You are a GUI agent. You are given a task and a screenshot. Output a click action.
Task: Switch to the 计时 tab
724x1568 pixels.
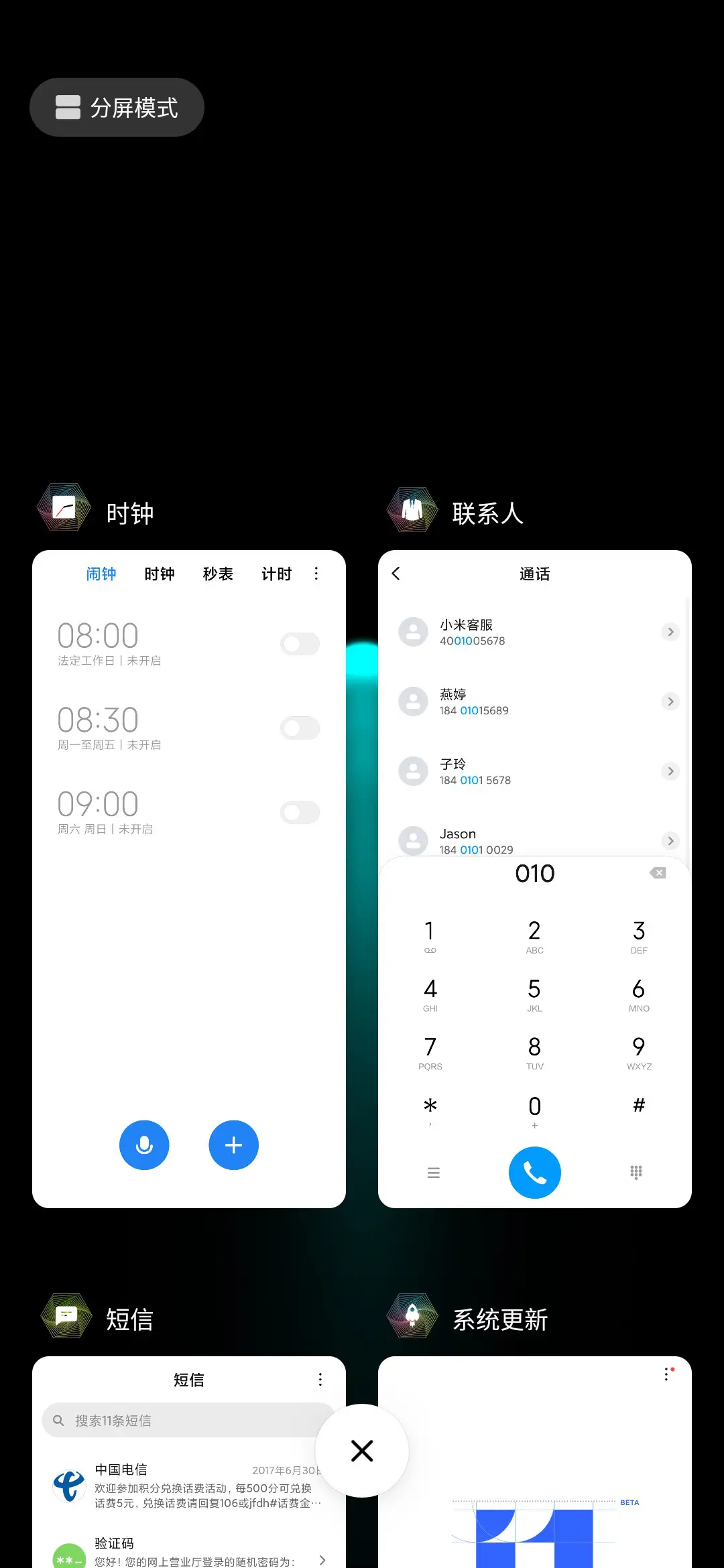tap(276, 574)
